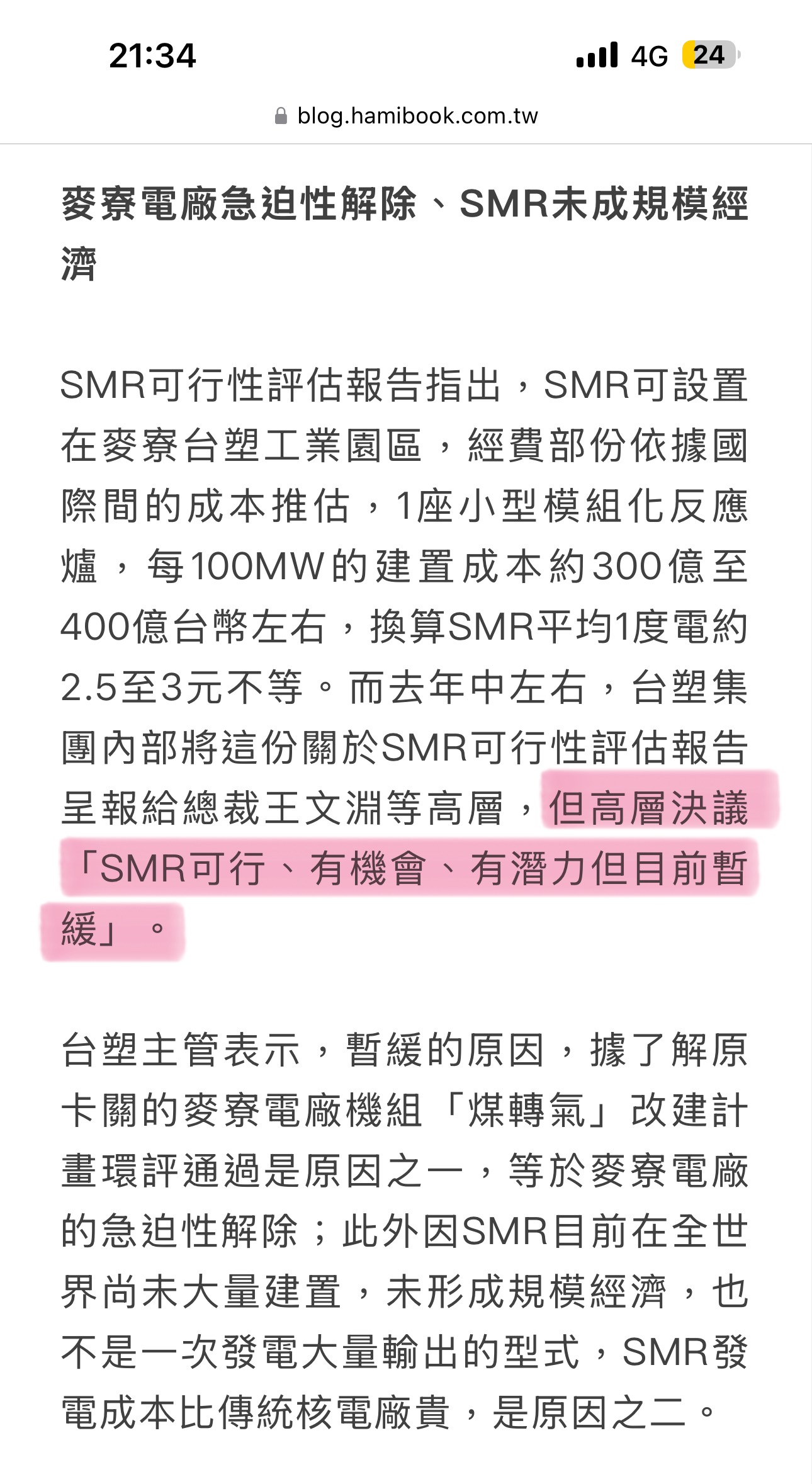Tap the blog.hamibook.com.tw address bar
This screenshot has width=812, height=1484.
point(407,116)
